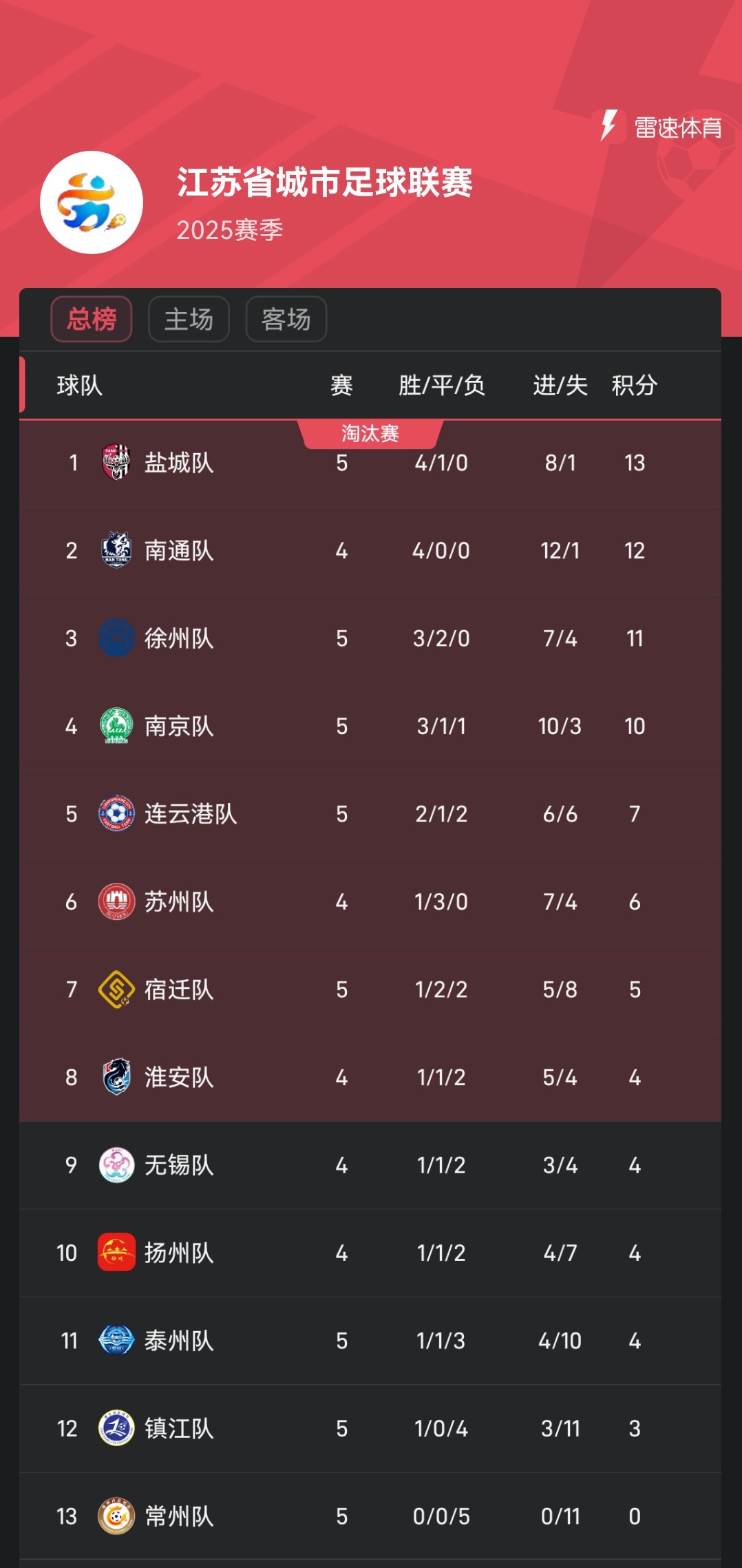This screenshot has height=1568, width=742.
Task: Click the 盐城队 team crest logo
Action: 117,463
